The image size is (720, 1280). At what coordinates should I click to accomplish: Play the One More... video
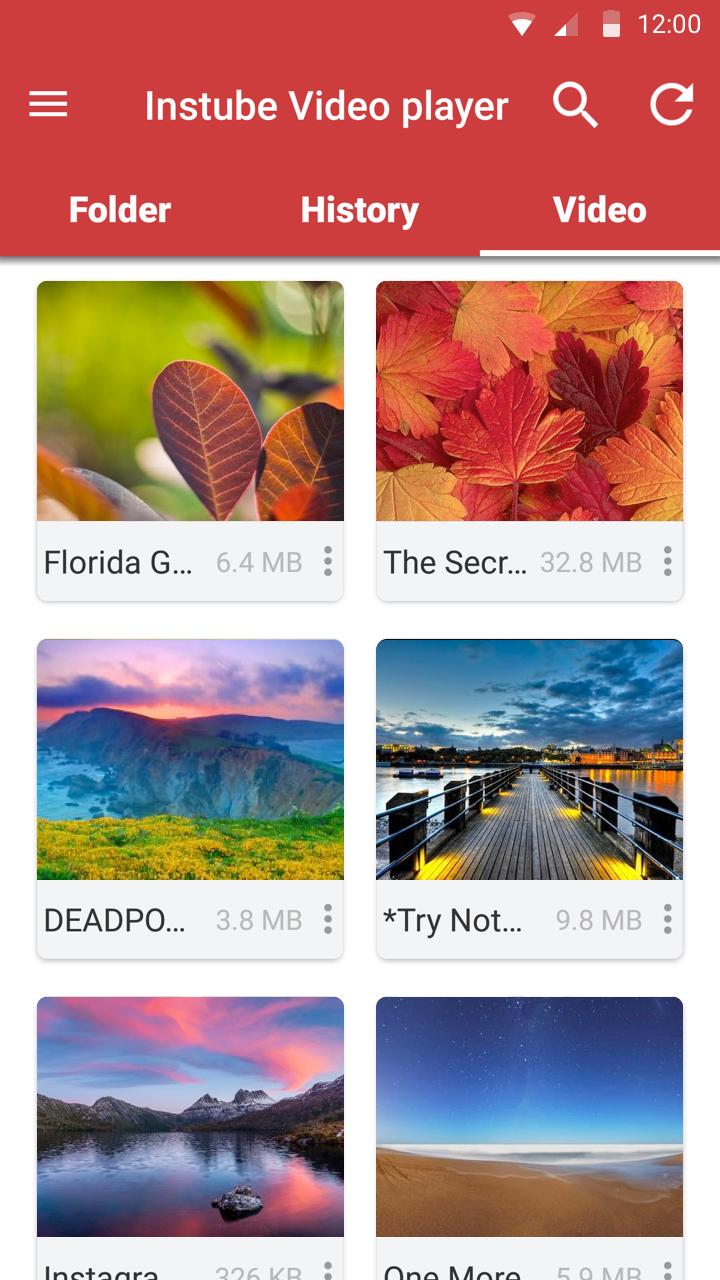click(529, 1117)
